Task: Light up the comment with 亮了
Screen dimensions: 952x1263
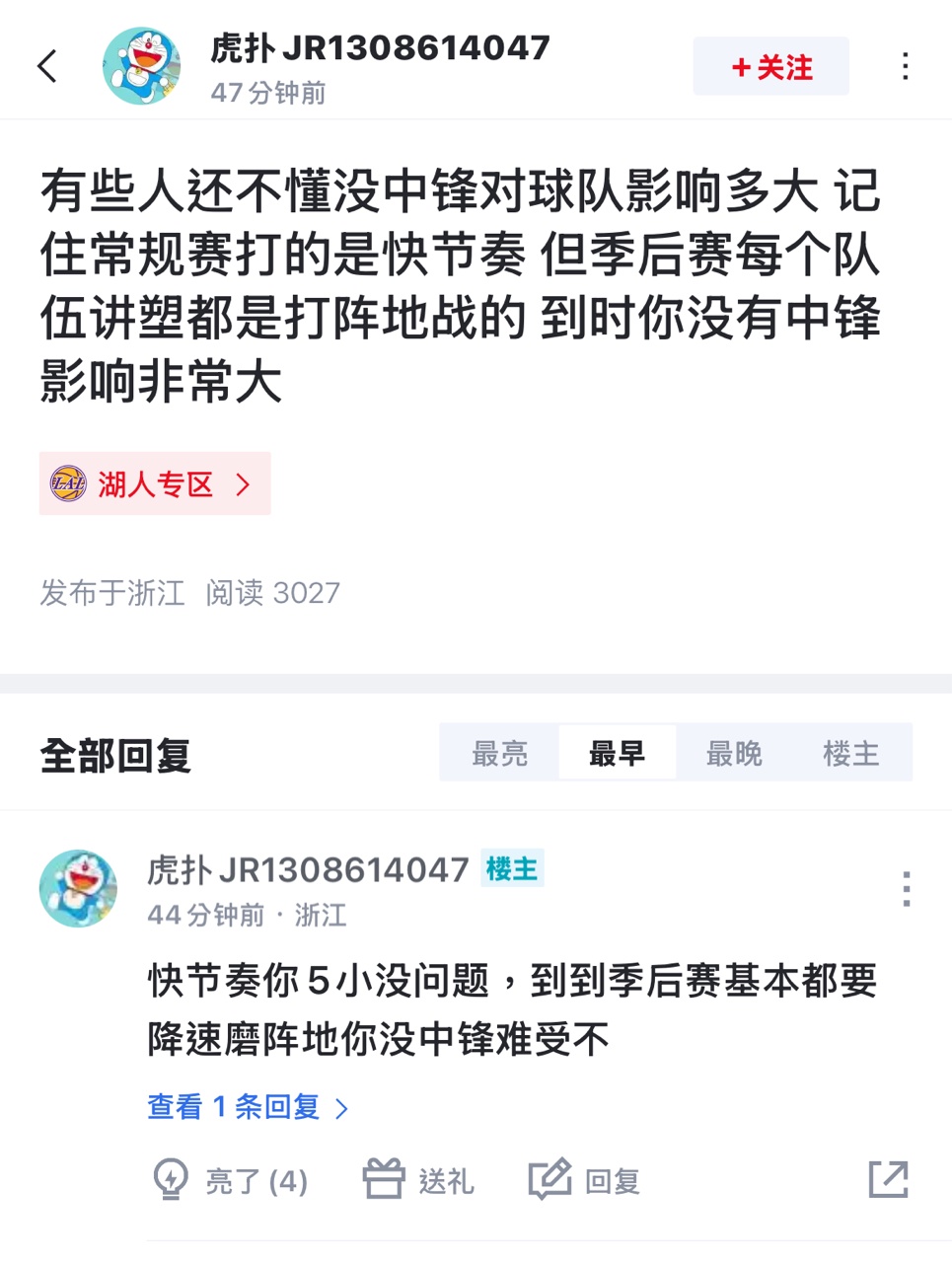Action: [x=231, y=1180]
